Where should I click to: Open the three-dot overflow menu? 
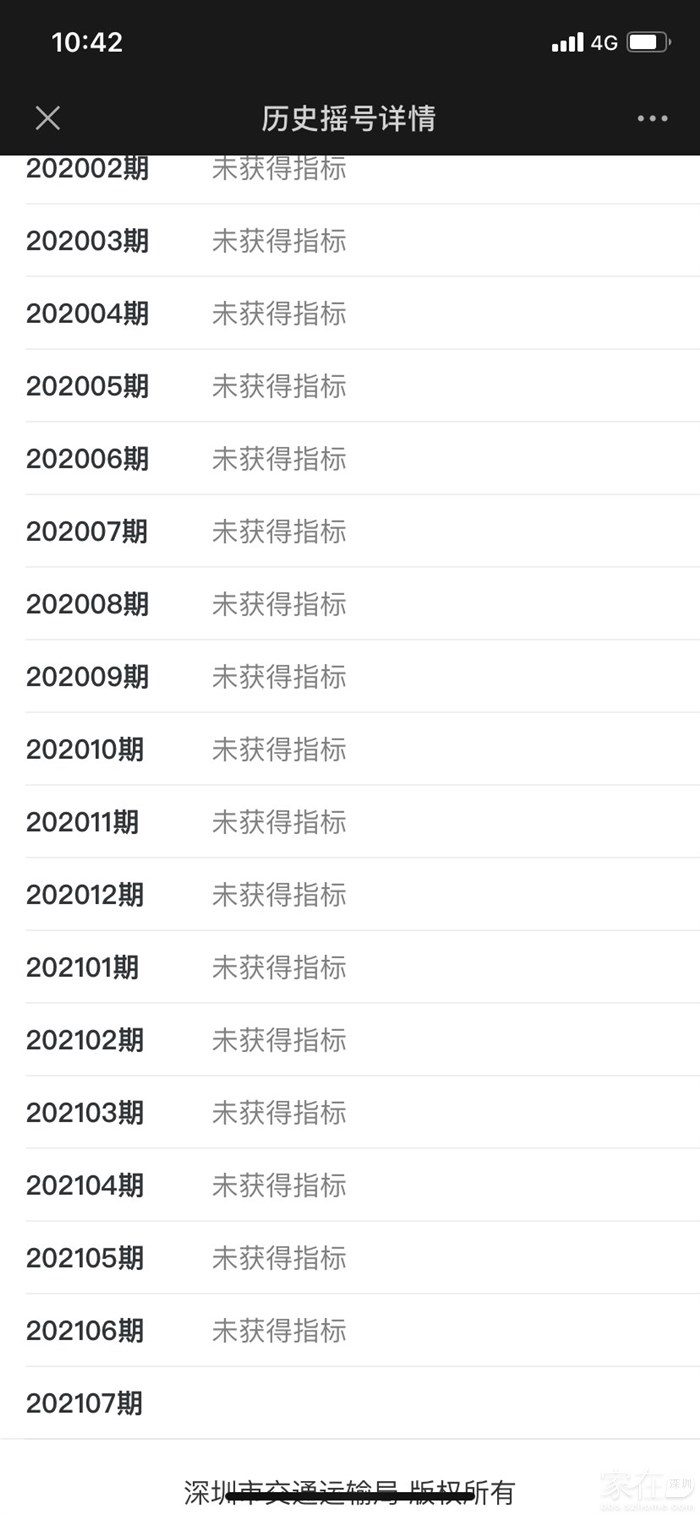652,118
